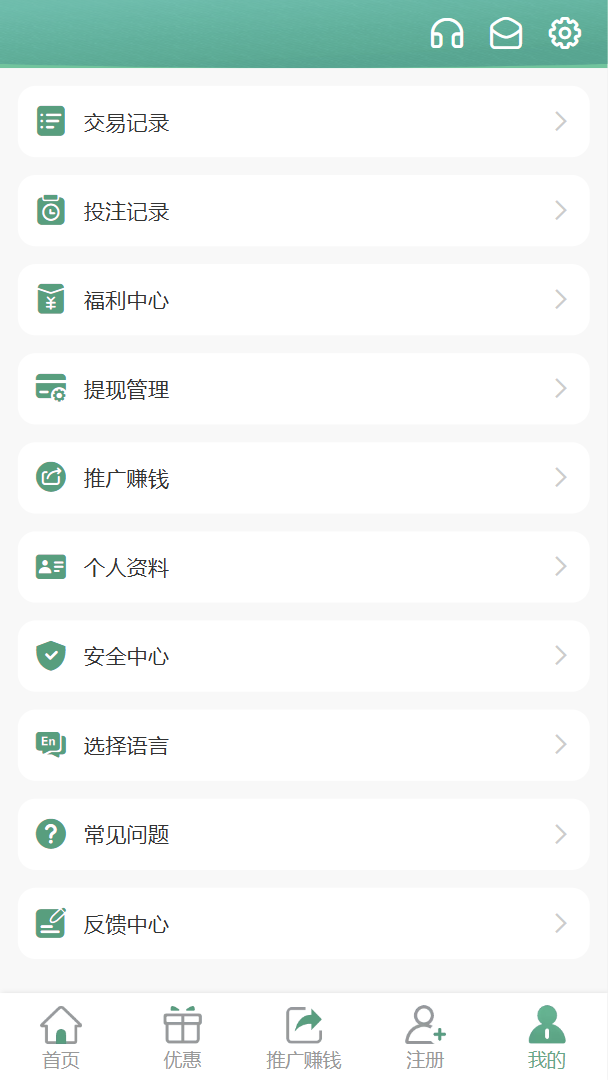Screen dimensions: 608x1080
Task: Switch to the 注册 tab
Action: click(425, 1037)
